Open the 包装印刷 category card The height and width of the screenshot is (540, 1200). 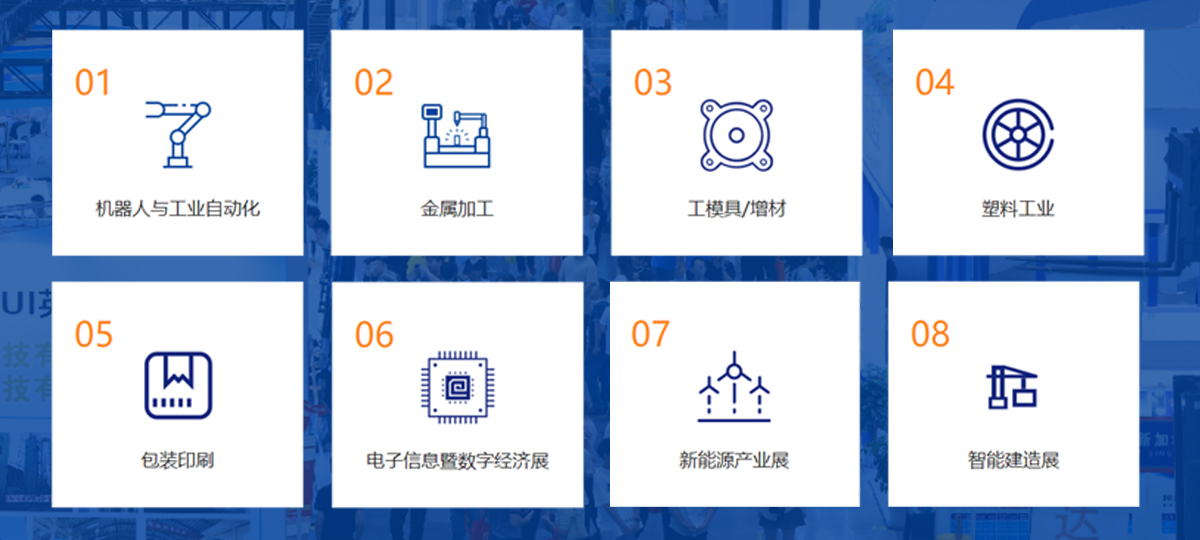(177, 394)
